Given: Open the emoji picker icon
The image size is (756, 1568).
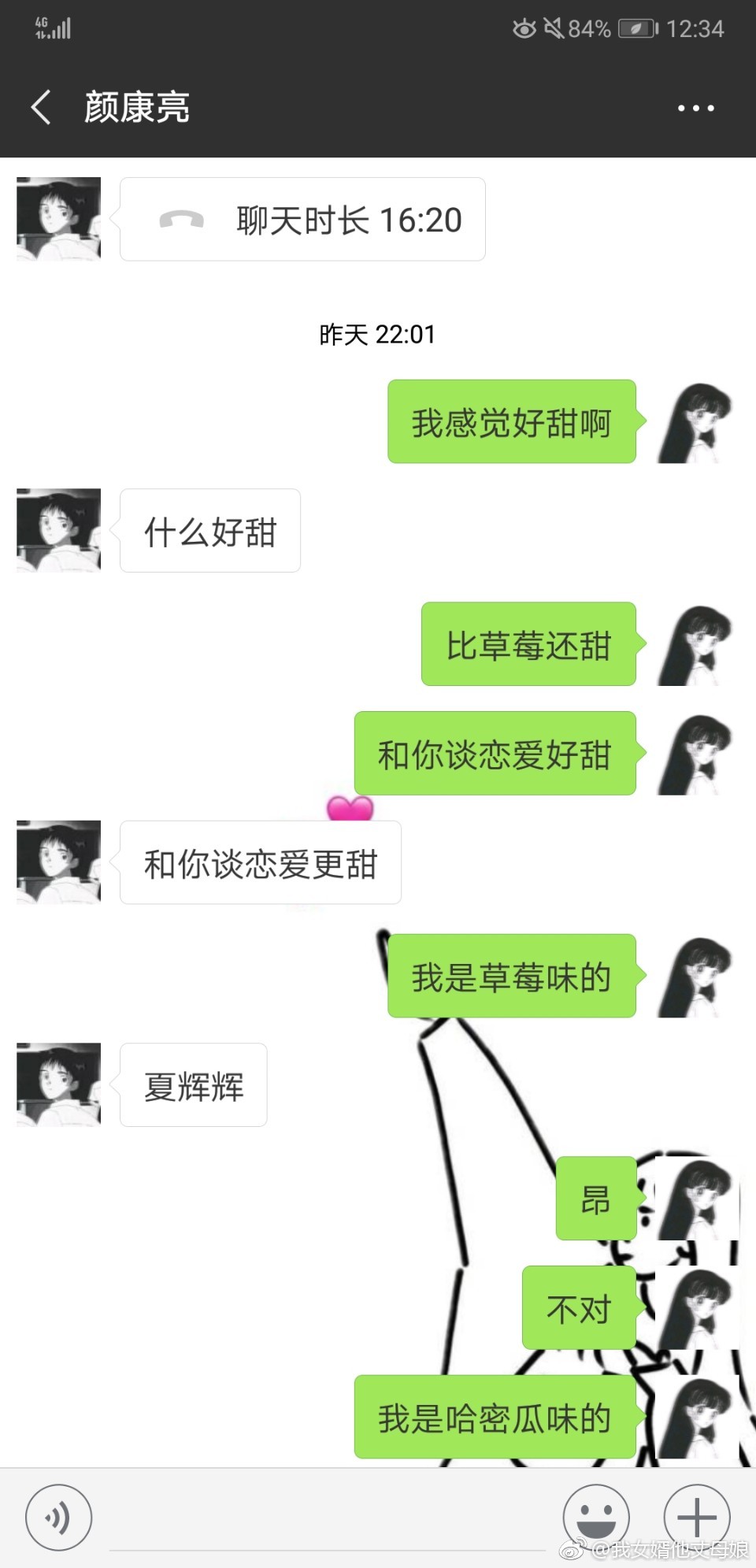Looking at the screenshot, I should pos(596,1516).
